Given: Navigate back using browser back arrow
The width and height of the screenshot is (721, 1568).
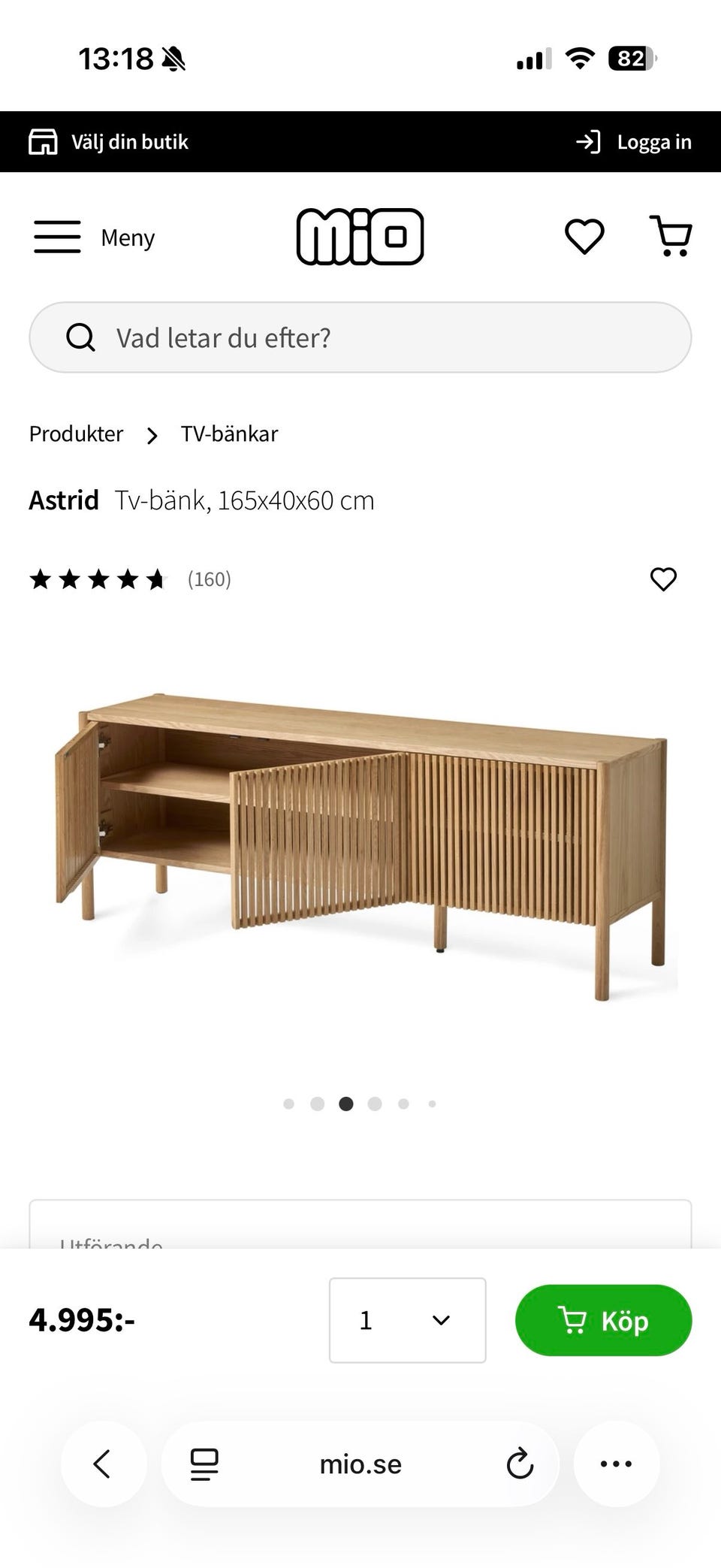Looking at the screenshot, I should point(104,1463).
